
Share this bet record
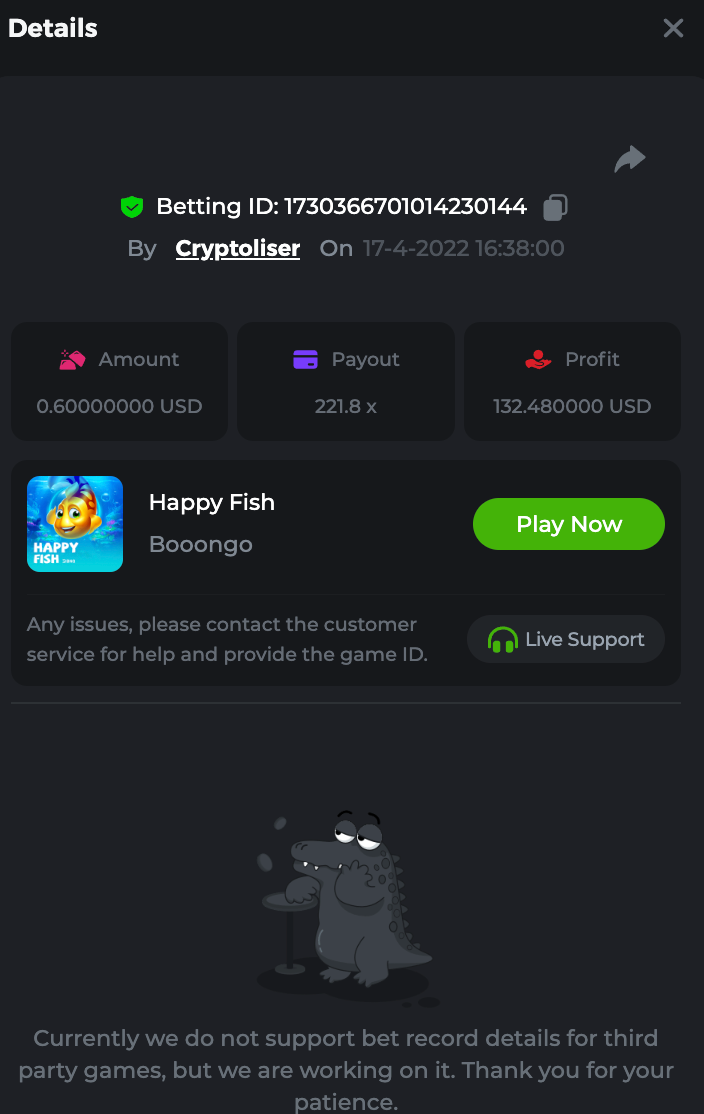(630, 159)
